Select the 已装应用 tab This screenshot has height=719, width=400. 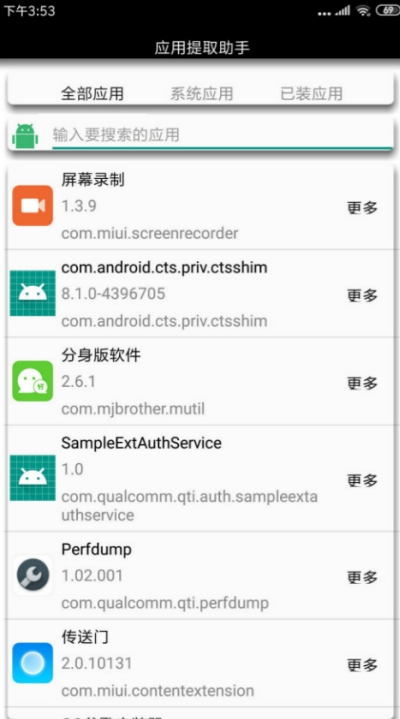click(311, 94)
